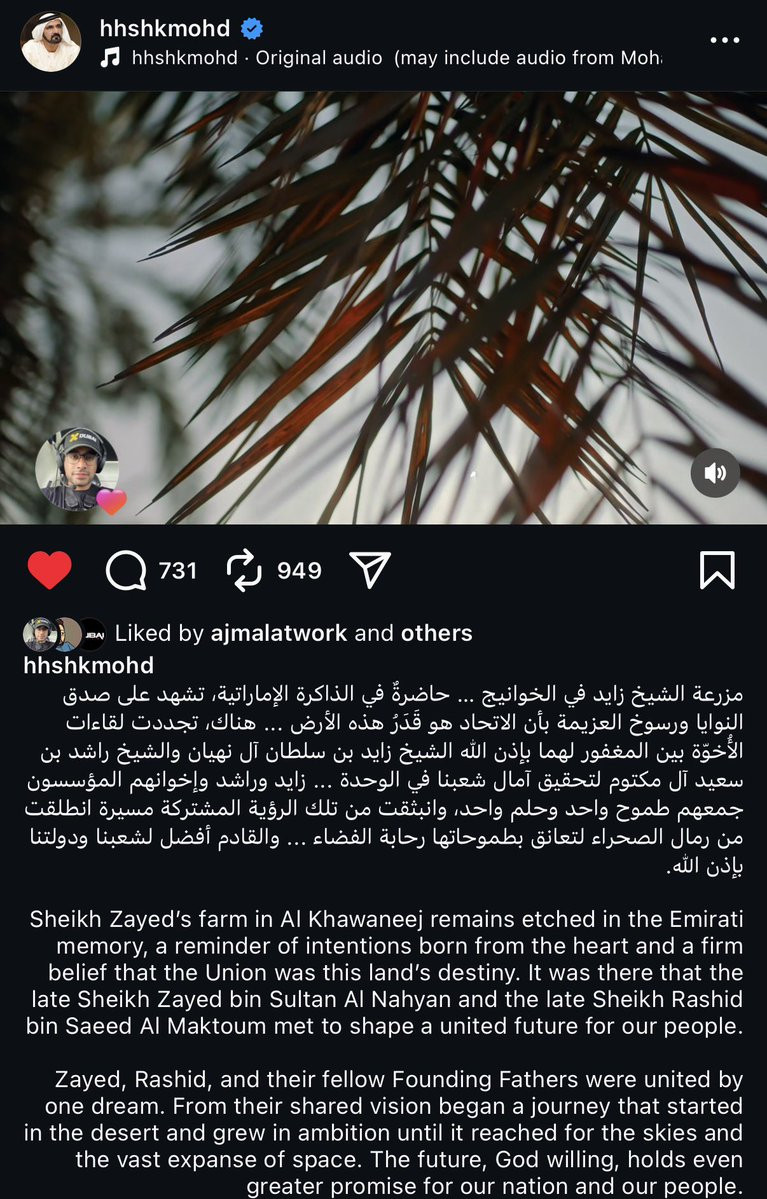Open hhshkmohd's profile picture
767x1199 pixels.
click(x=50, y=42)
